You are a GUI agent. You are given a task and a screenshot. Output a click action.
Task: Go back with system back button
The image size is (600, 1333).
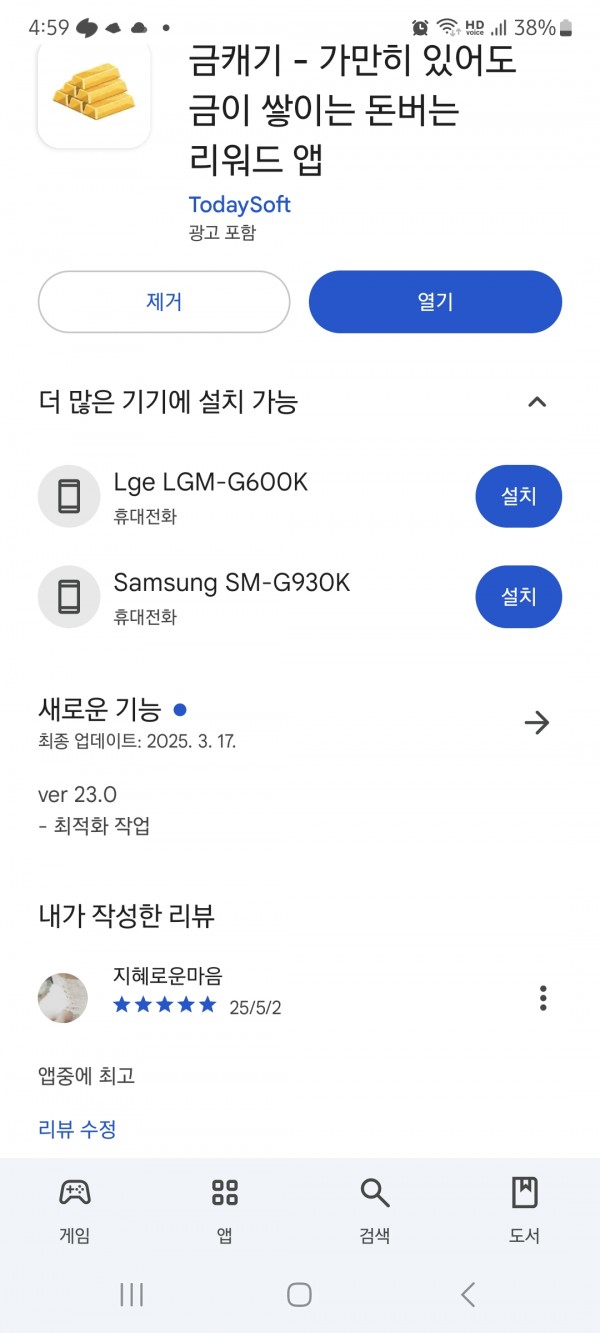468,1294
